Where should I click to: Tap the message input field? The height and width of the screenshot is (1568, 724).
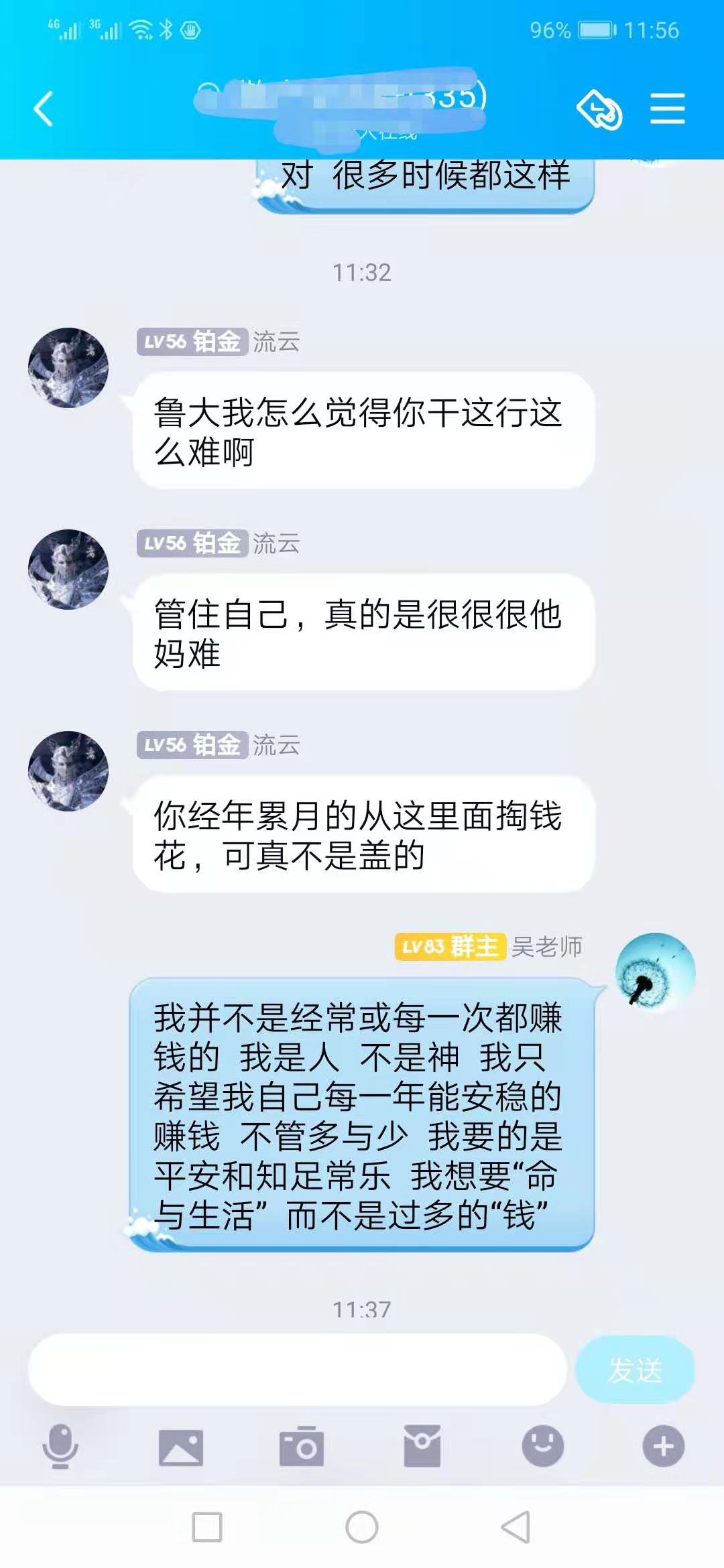(x=298, y=1369)
